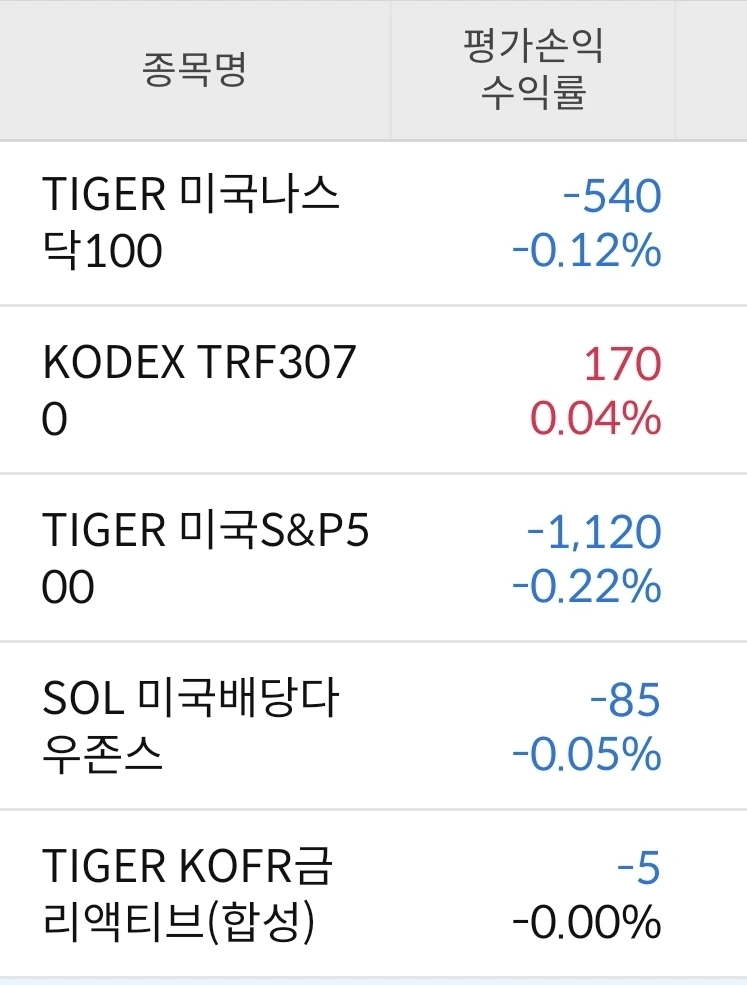
Task: Open the TIGER 미국나스닥100 holding row
Action: tap(192, 223)
